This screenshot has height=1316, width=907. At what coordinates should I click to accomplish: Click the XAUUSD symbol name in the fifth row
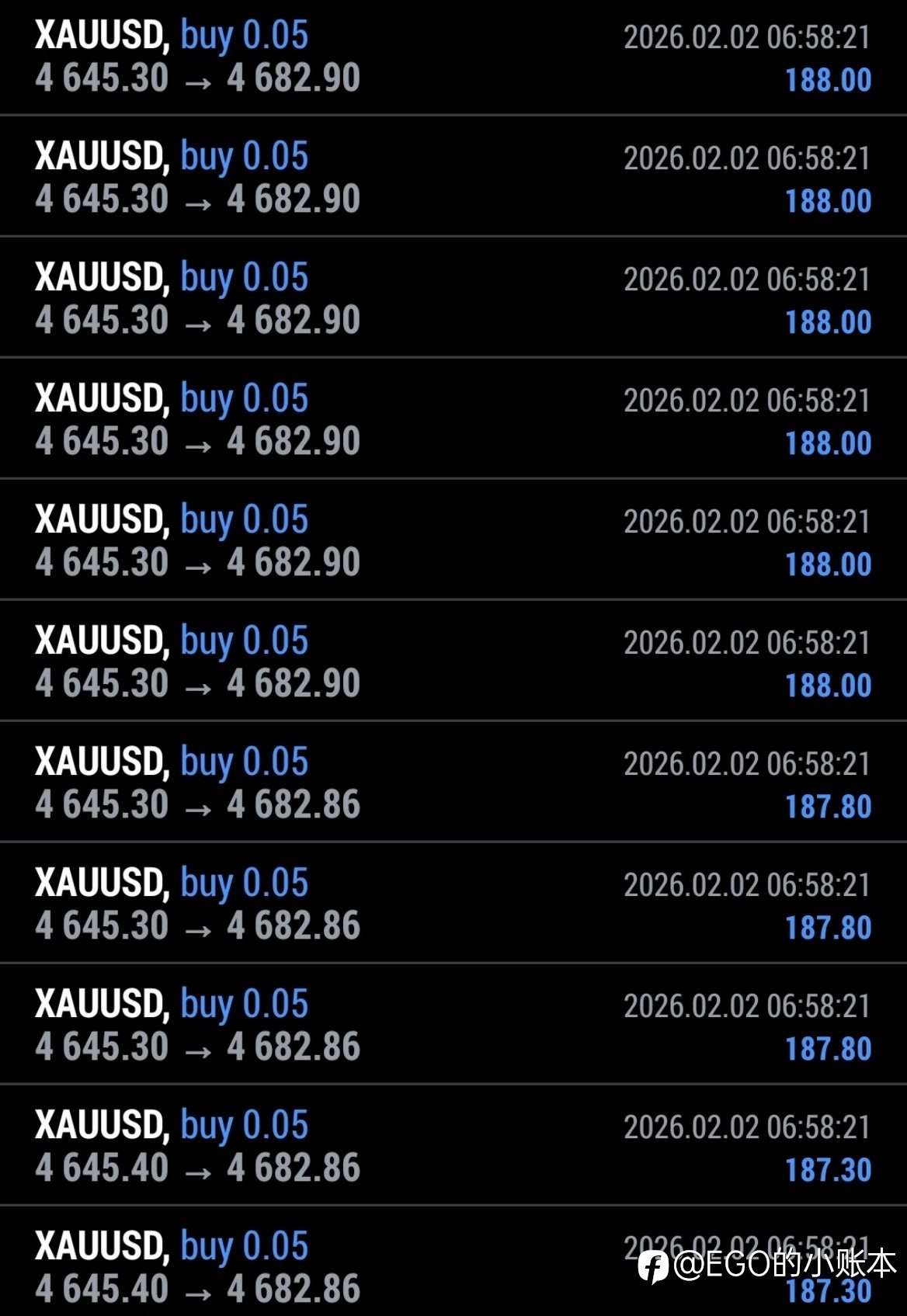103,518
